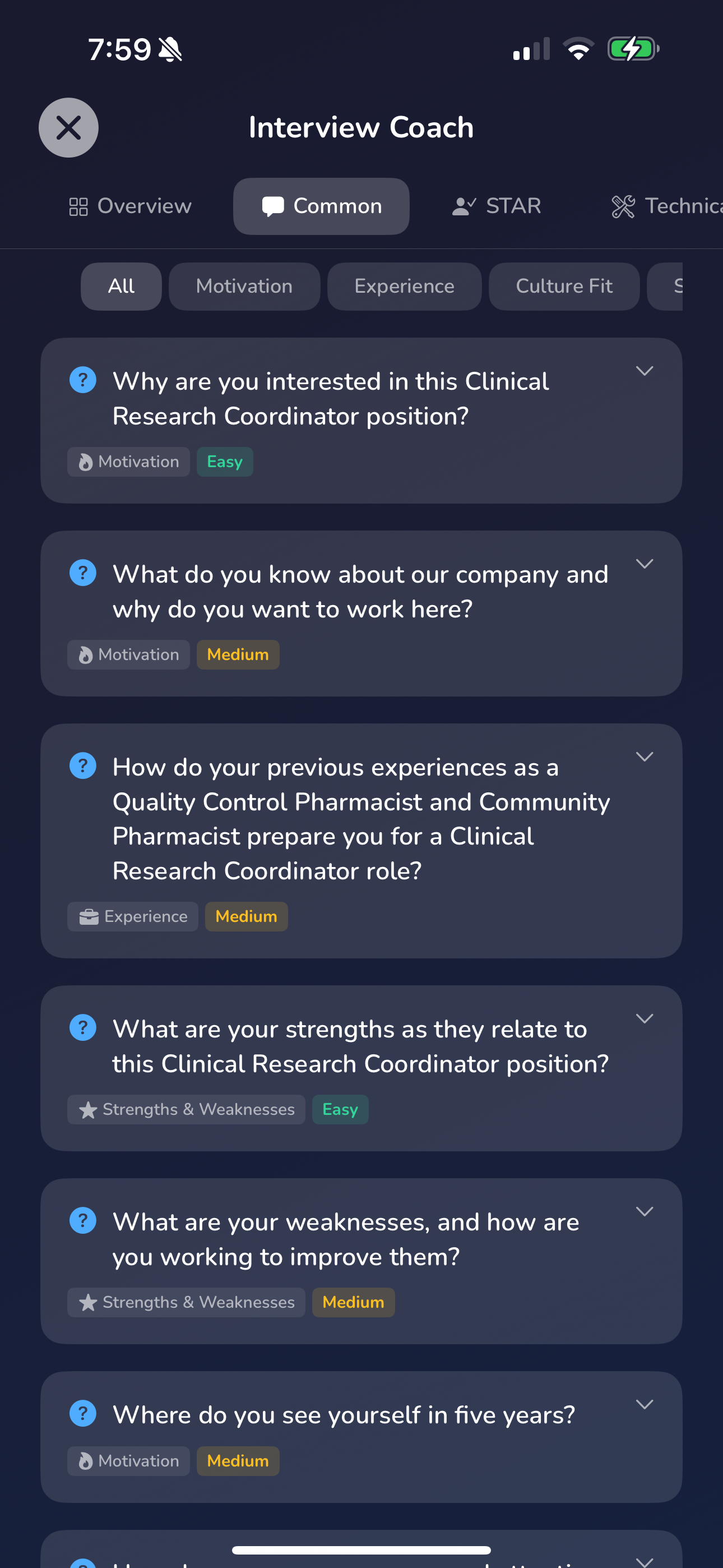Click the crossed tools icon beside Technical

[623, 206]
